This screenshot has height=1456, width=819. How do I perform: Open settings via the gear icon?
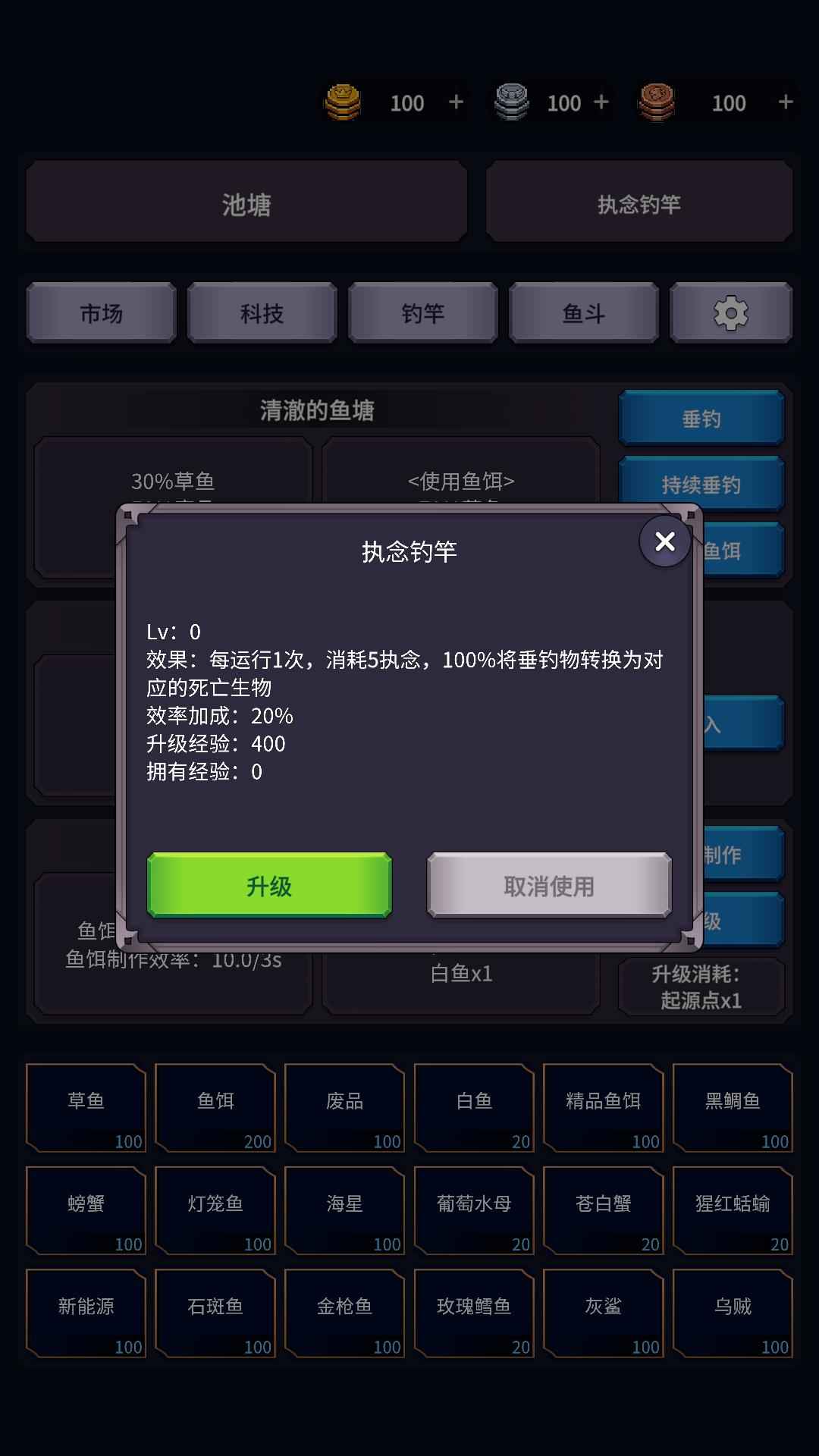click(x=731, y=313)
